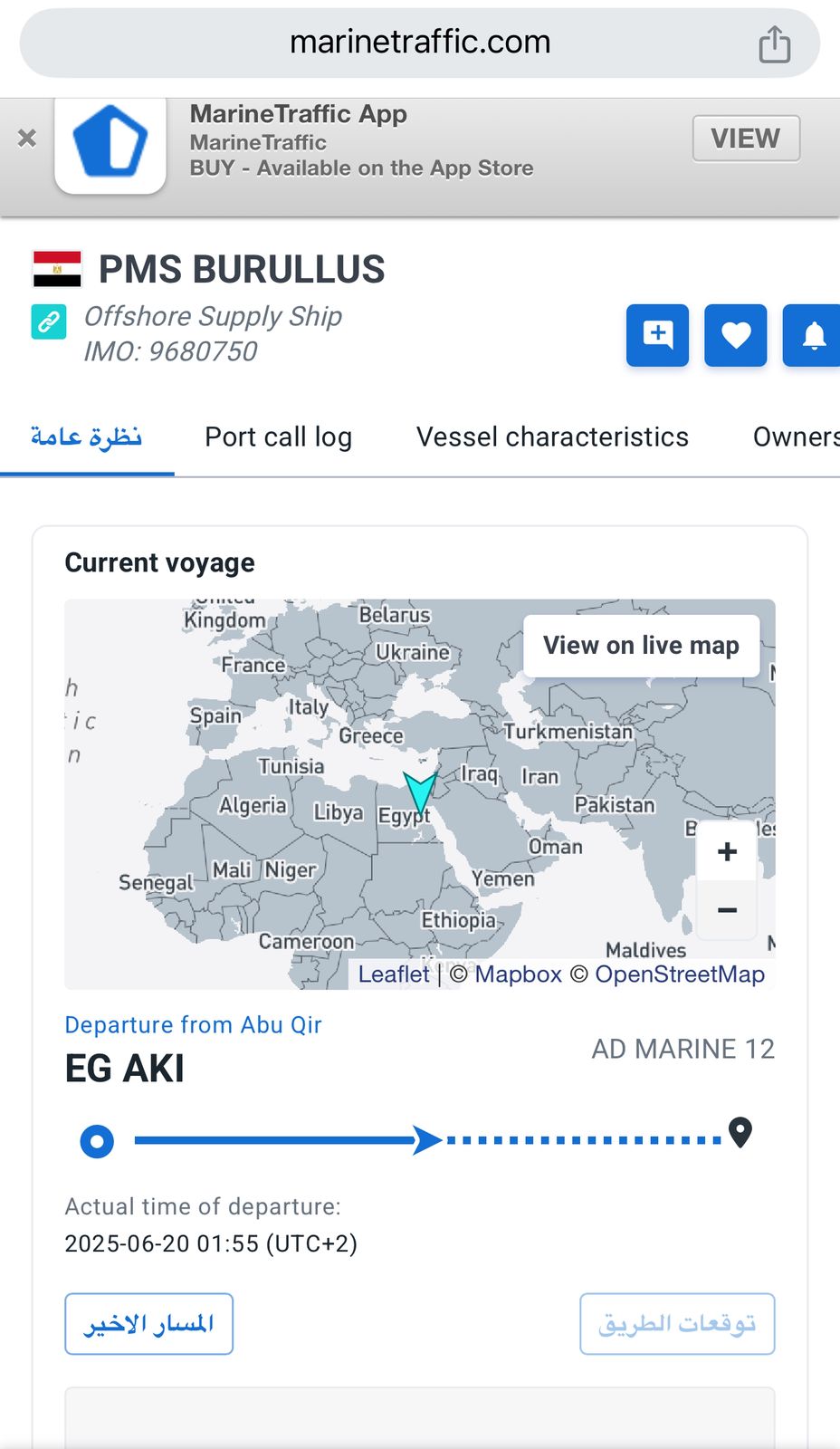Tap the توقعات الطريق button
The width and height of the screenshot is (840, 1449).
pyautogui.click(x=677, y=1324)
